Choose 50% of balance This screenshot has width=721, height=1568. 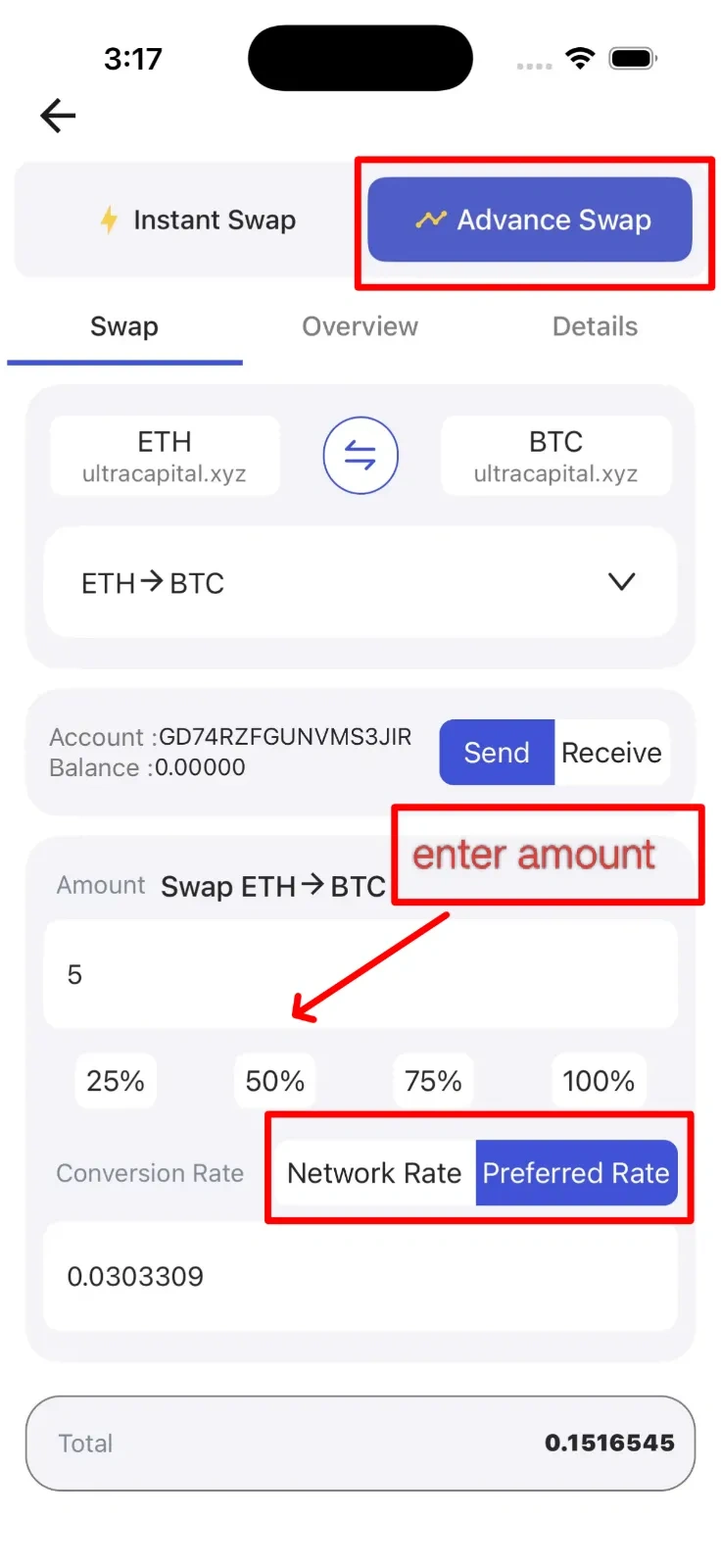point(275,1081)
